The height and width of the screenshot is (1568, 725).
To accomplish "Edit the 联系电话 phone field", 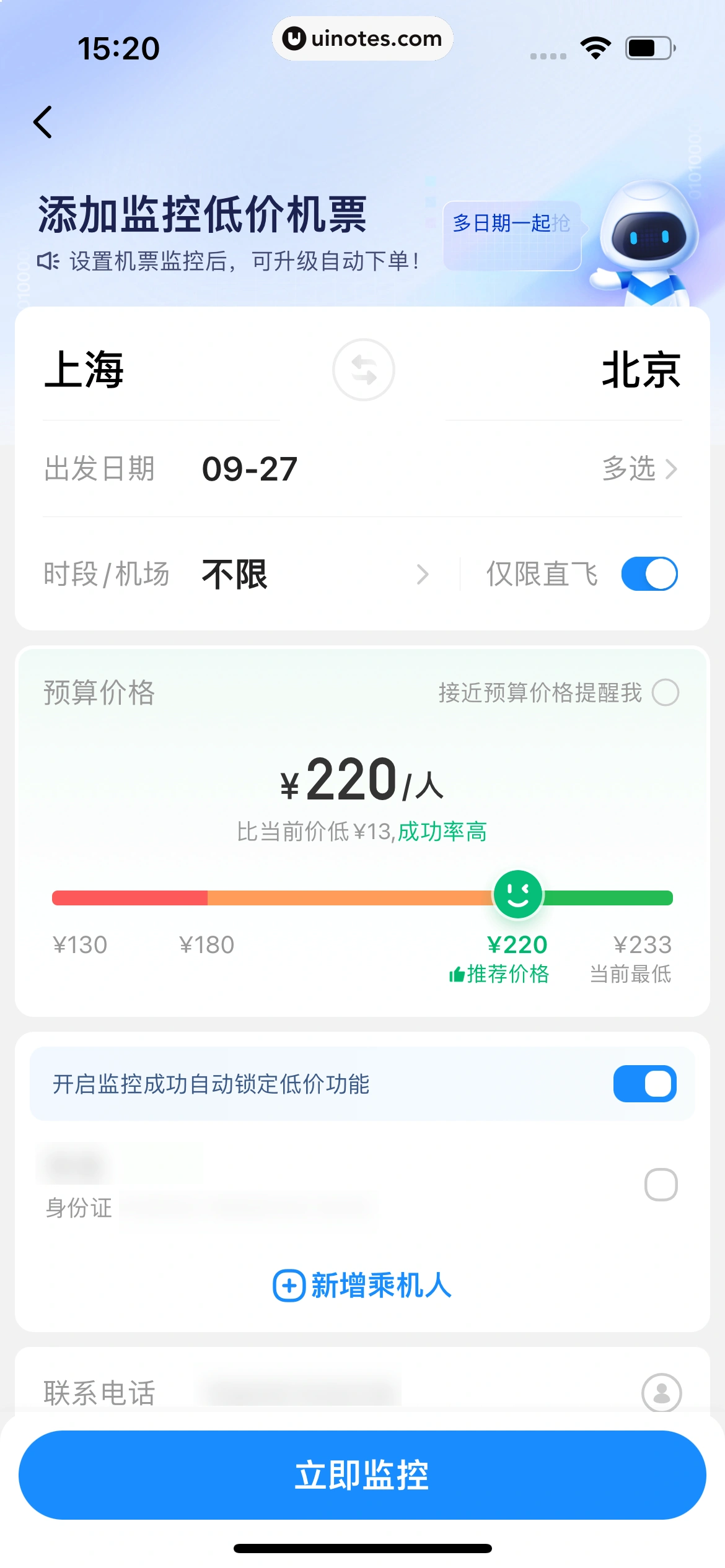I will pyautogui.click(x=297, y=1392).
